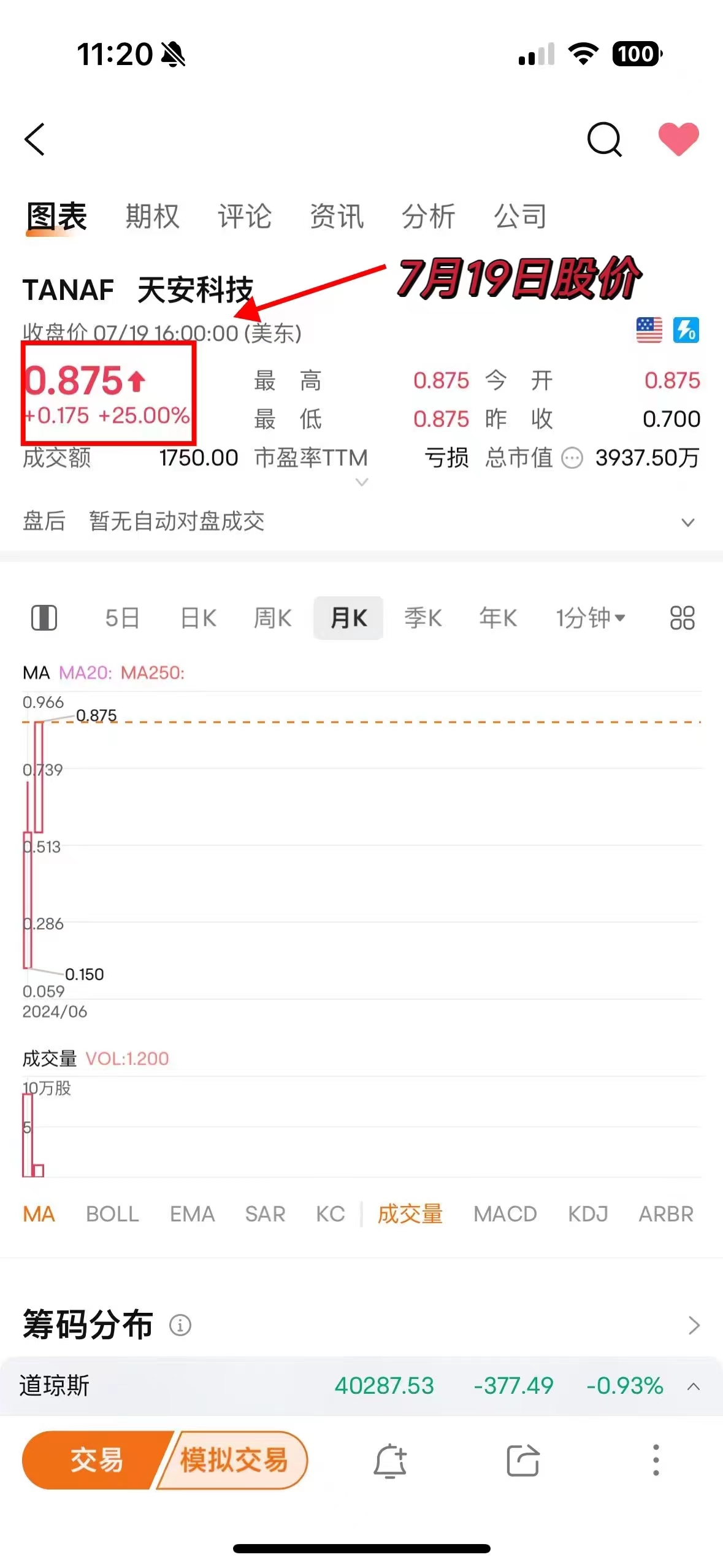Switch to the 期权 tab
The image size is (723, 1568).
tap(152, 217)
